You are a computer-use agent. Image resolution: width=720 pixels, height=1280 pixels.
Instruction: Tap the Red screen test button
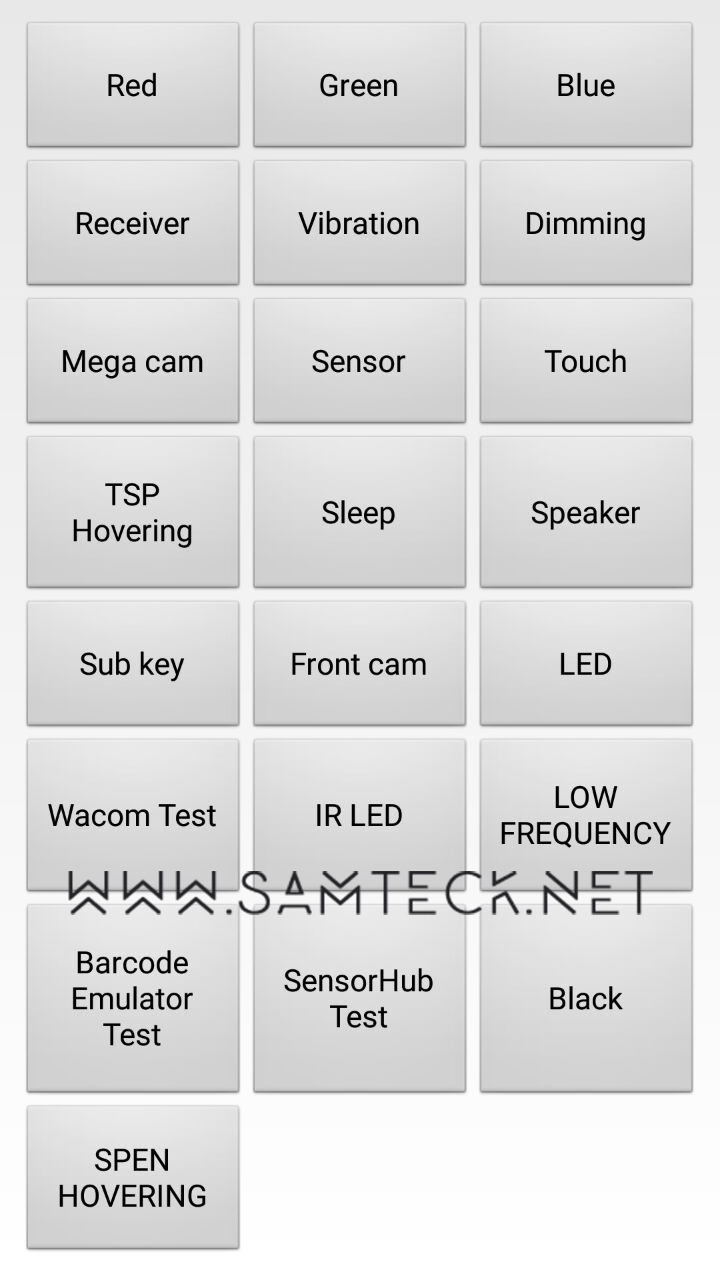(132, 85)
